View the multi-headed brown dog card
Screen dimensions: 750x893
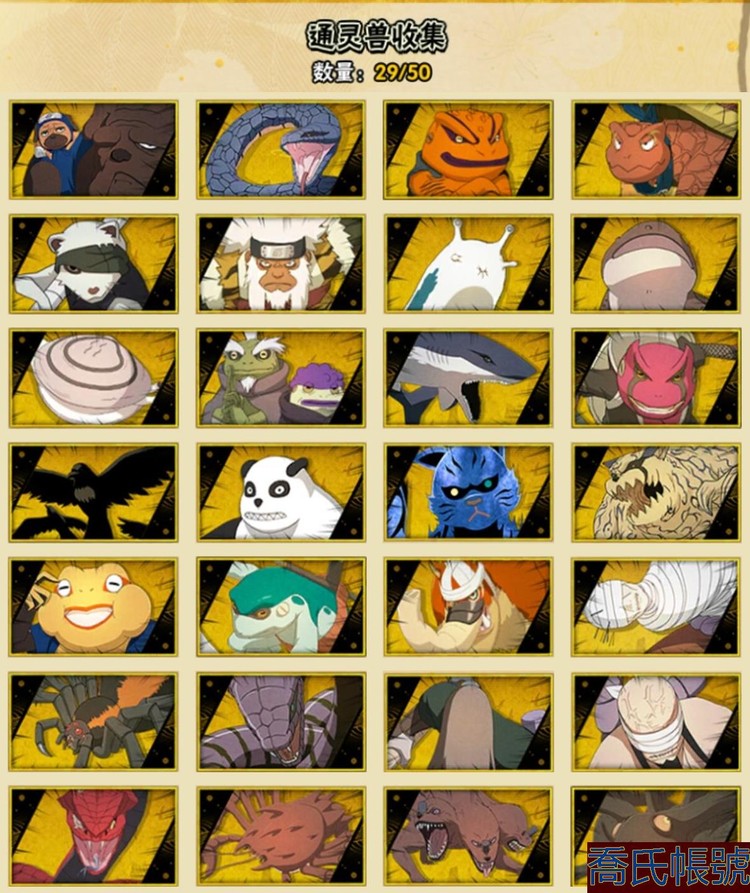click(468, 836)
